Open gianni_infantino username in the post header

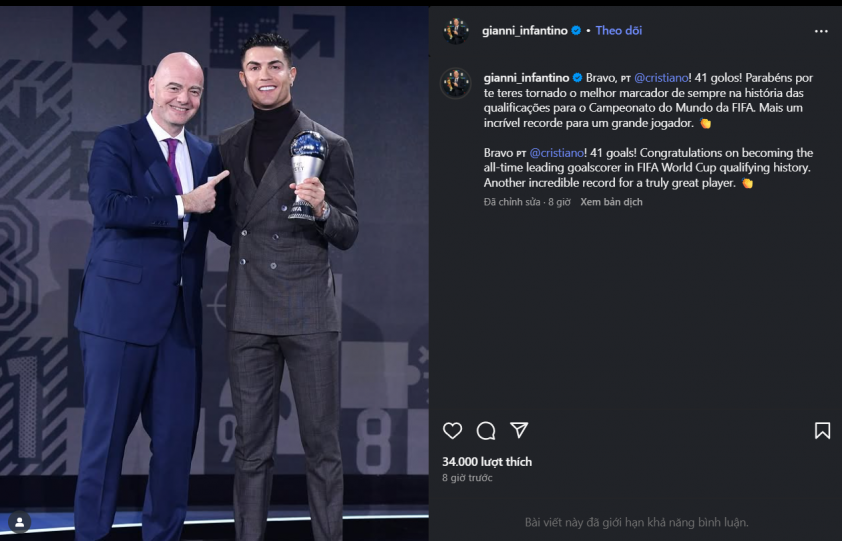[x=524, y=31]
